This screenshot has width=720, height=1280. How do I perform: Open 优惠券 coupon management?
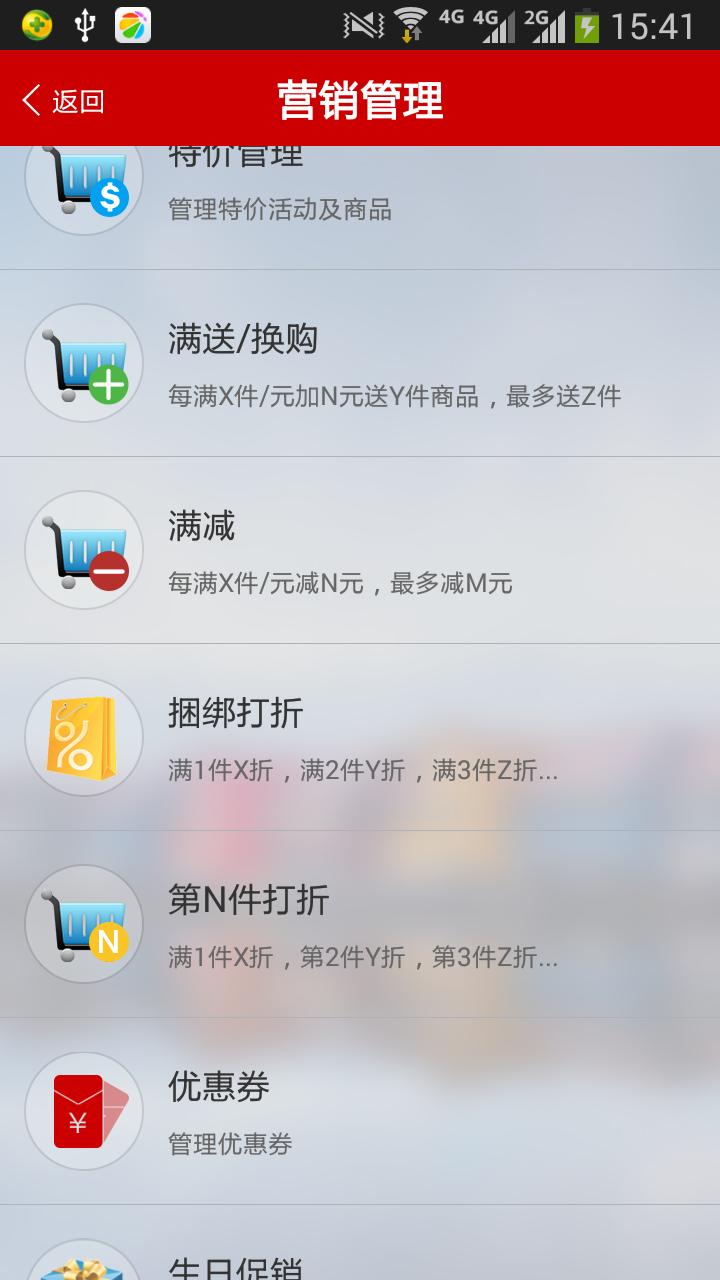pos(360,1111)
